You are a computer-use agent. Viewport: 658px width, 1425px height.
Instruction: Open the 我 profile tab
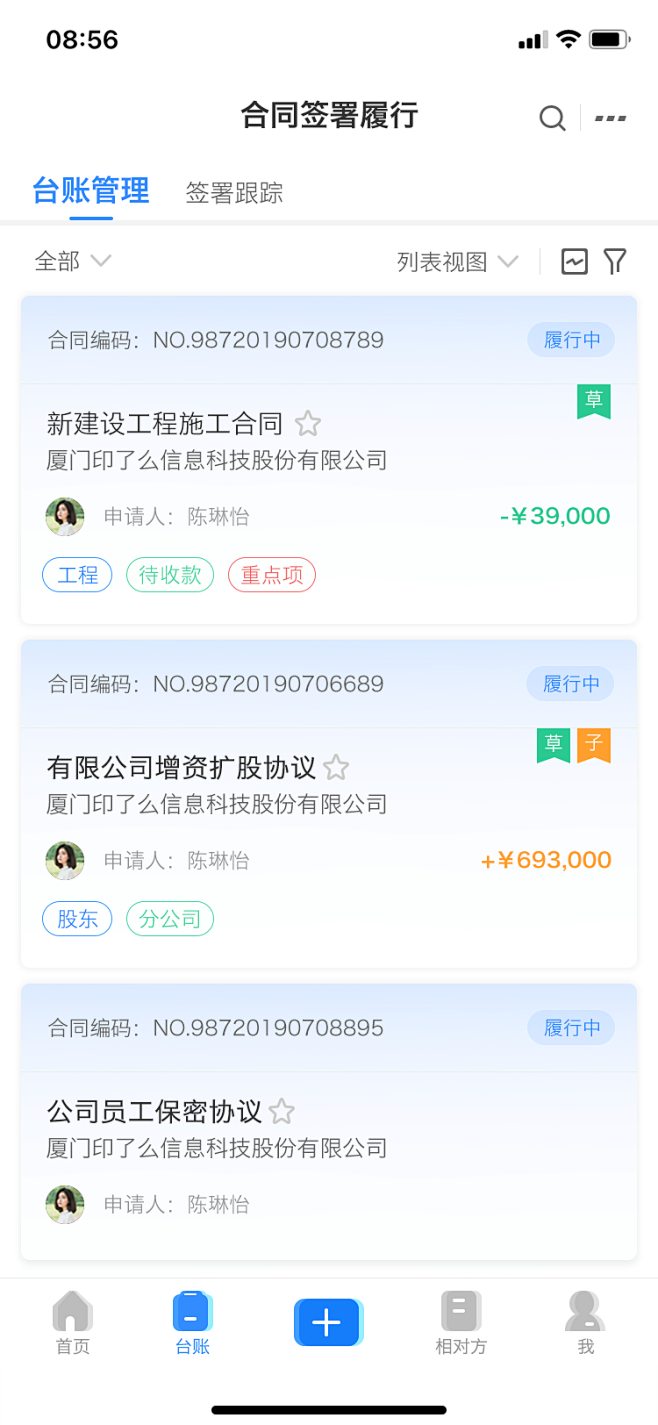(585, 1322)
